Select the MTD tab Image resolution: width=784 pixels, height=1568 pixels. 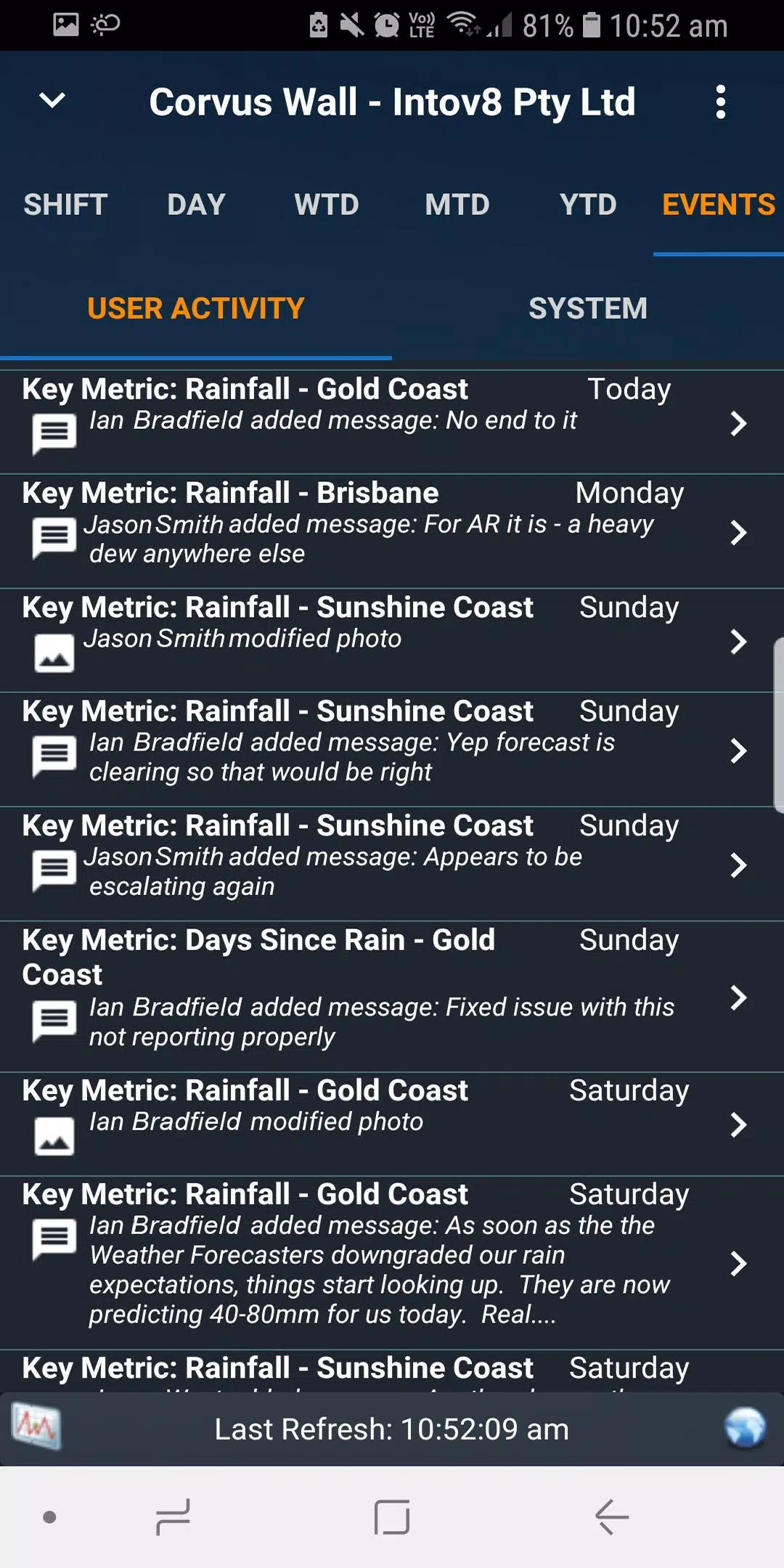tap(457, 205)
